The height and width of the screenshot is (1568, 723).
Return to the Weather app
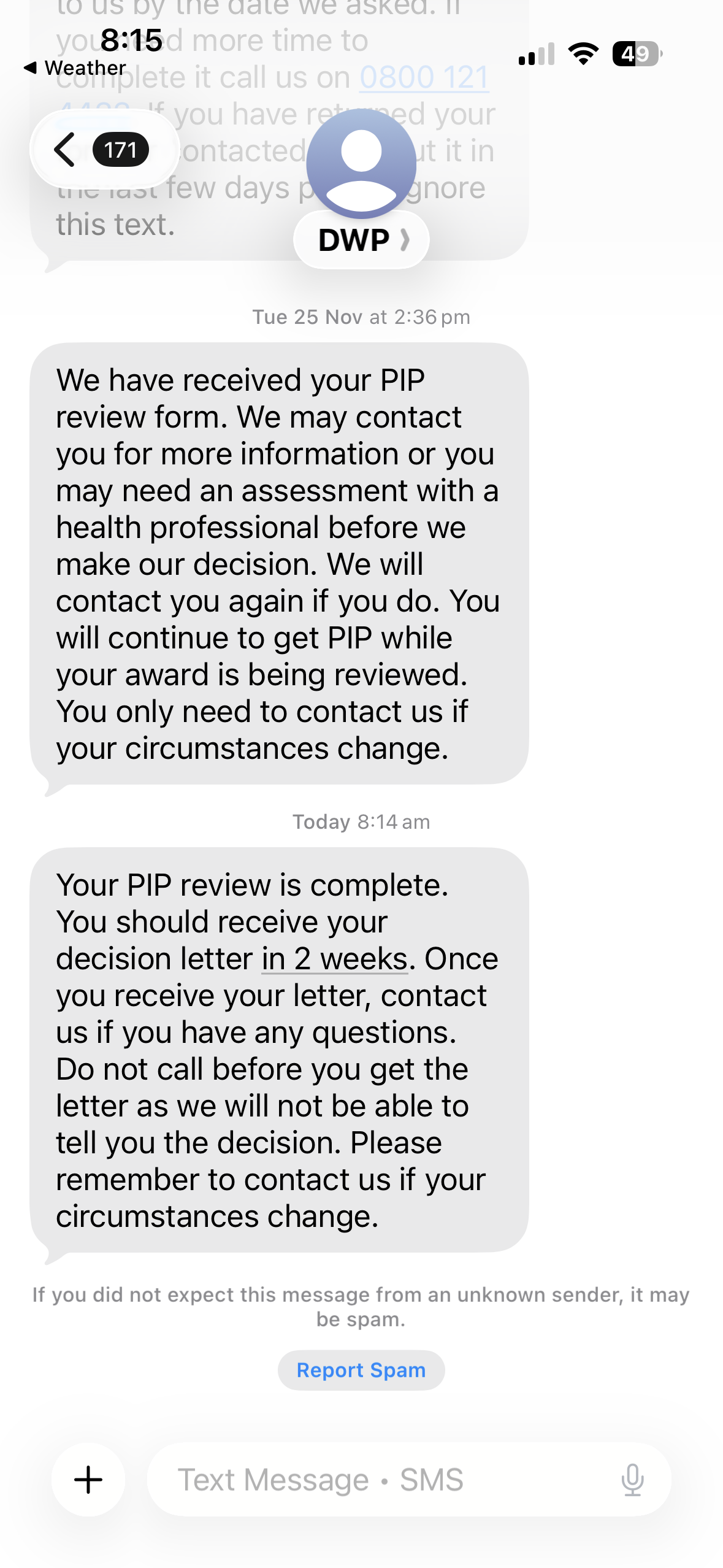tap(75, 67)
